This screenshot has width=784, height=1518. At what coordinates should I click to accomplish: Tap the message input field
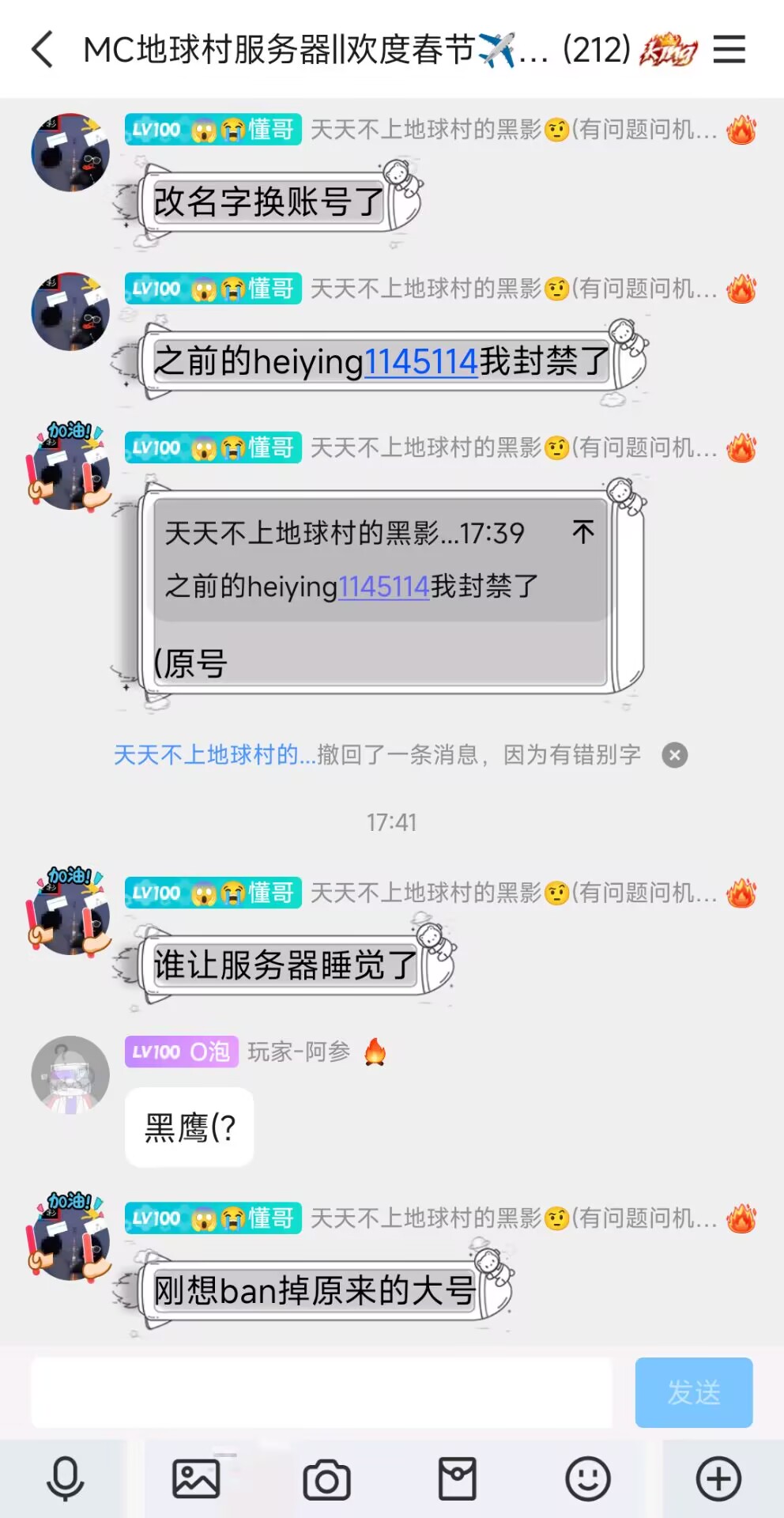click(321, 1392)
